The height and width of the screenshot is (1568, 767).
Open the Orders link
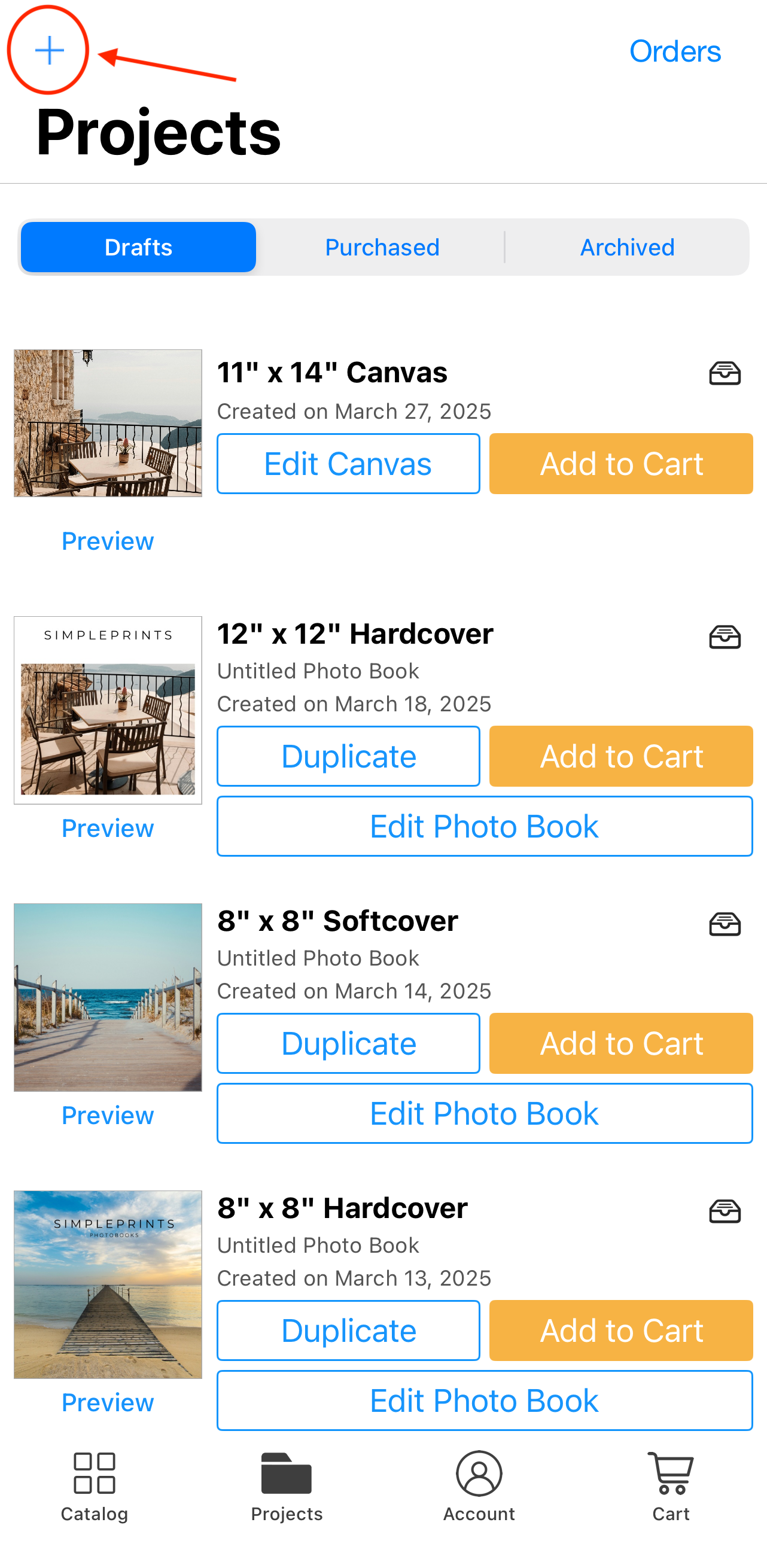pyautogui.click(x=674, y=51)
